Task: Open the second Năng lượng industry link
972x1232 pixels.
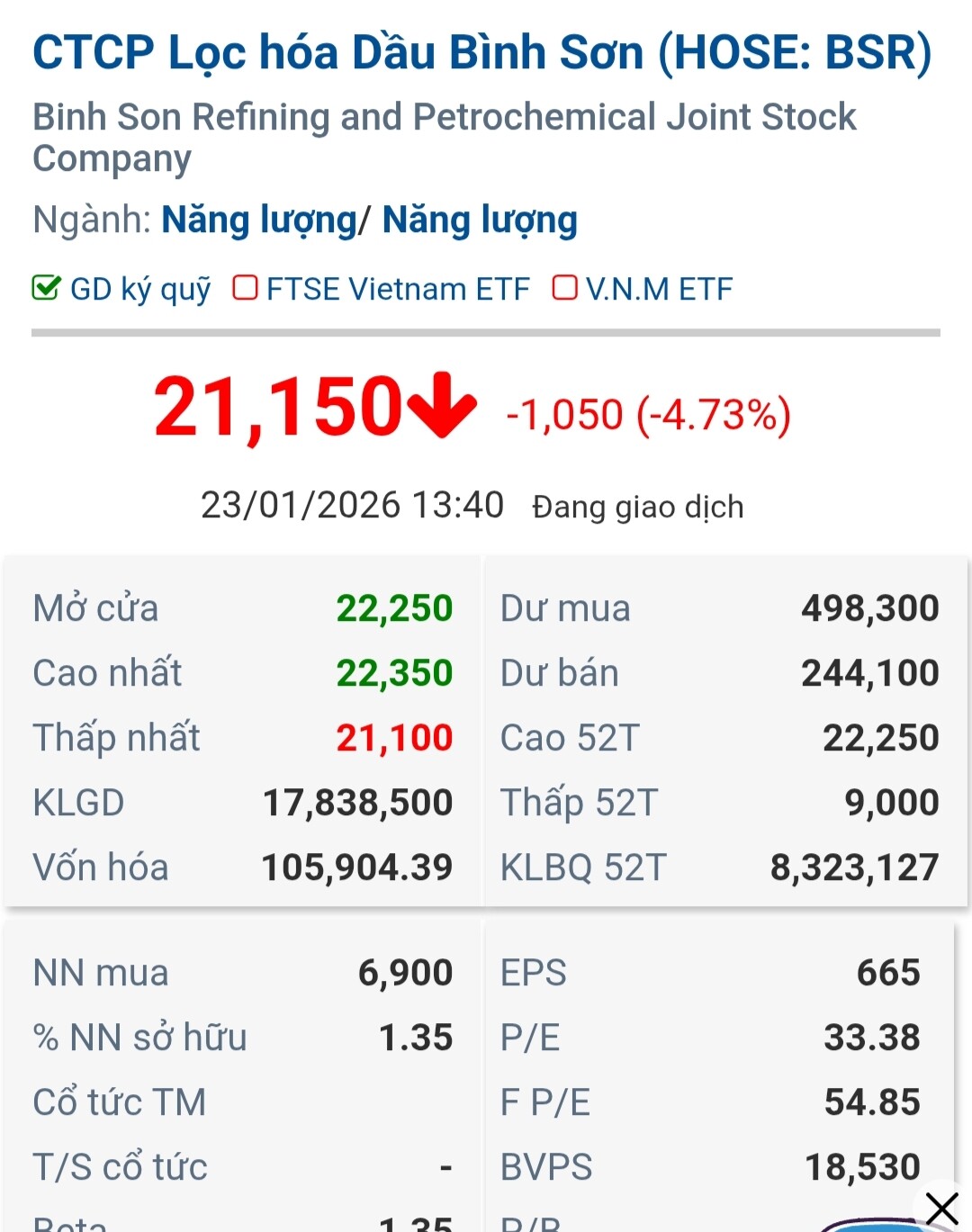Action: coord(480,220)
